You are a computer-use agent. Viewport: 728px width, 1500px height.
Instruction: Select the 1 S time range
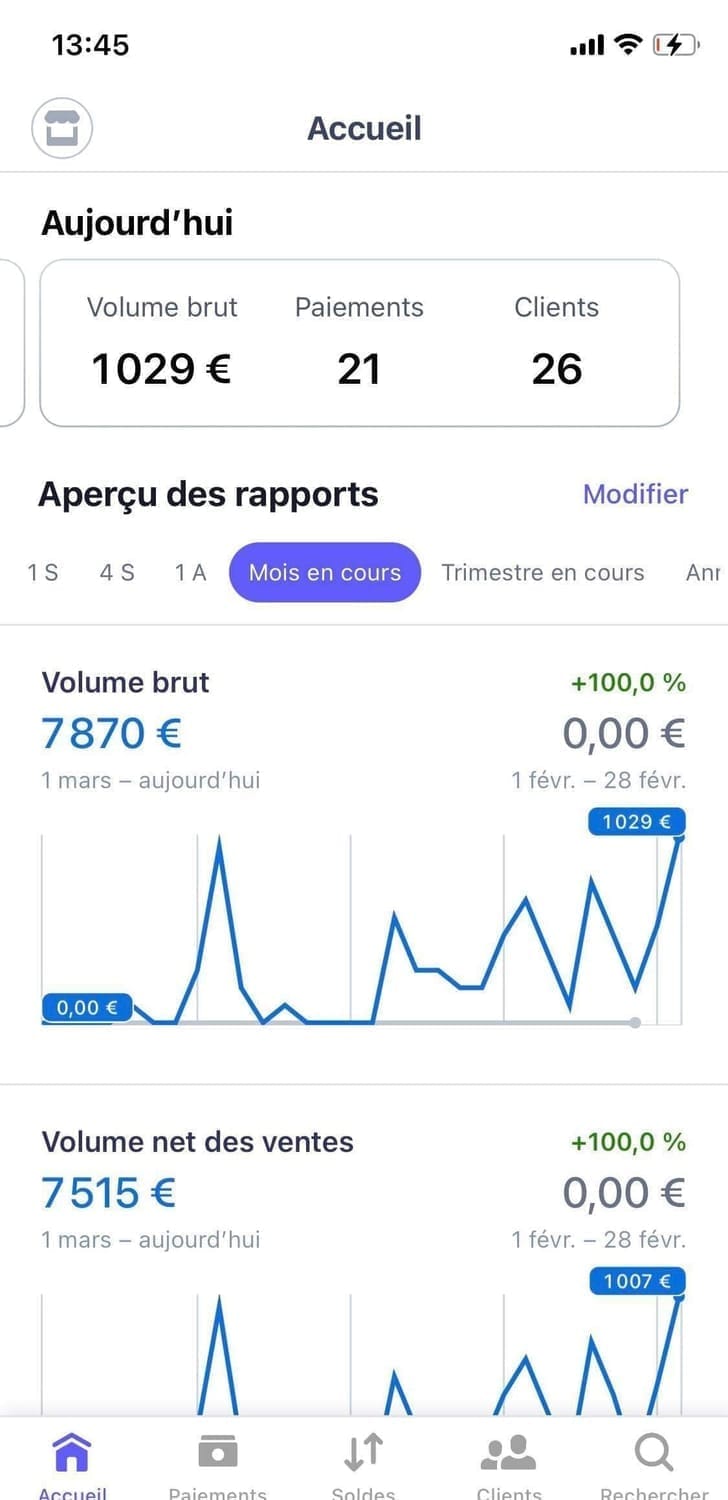[43, 573]
